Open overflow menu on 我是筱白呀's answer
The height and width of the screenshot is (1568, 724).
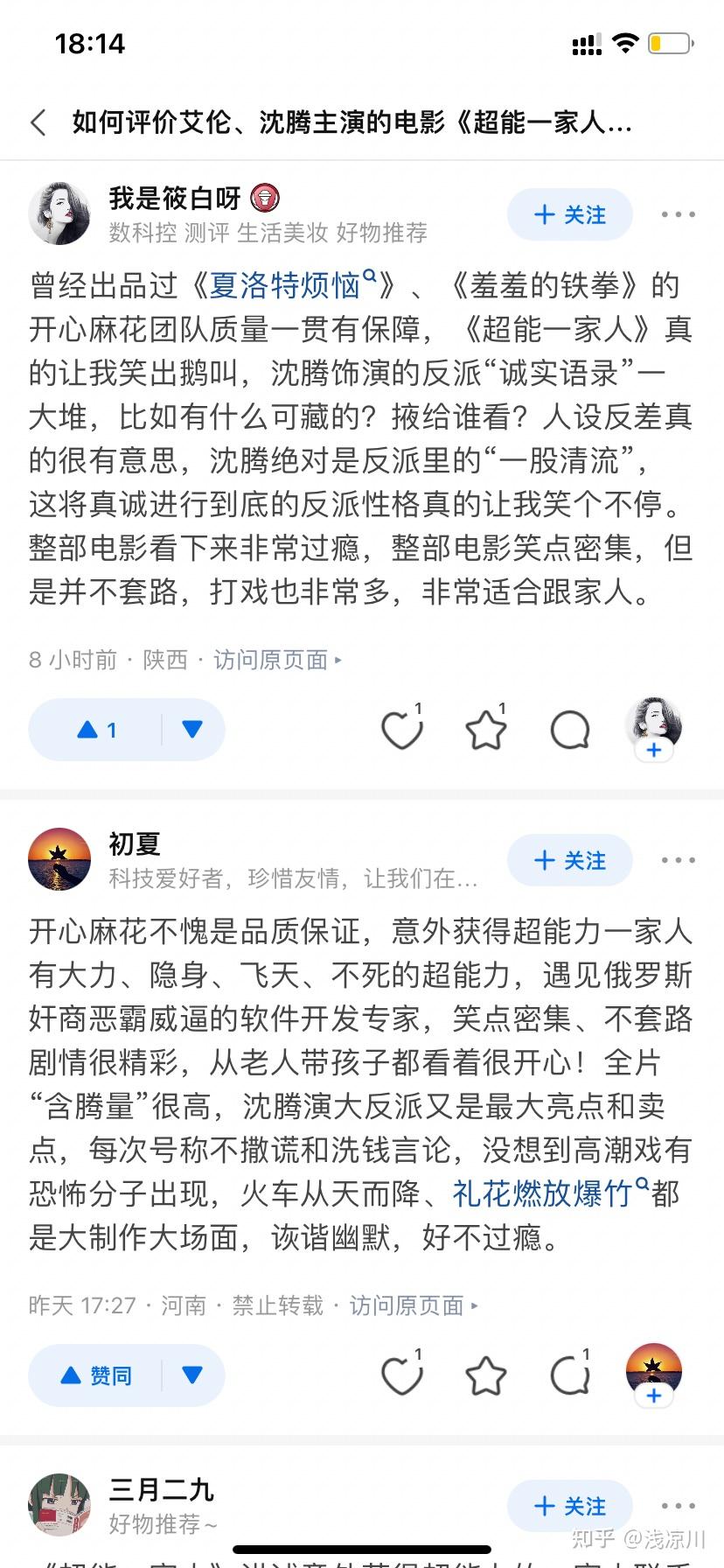678,214
